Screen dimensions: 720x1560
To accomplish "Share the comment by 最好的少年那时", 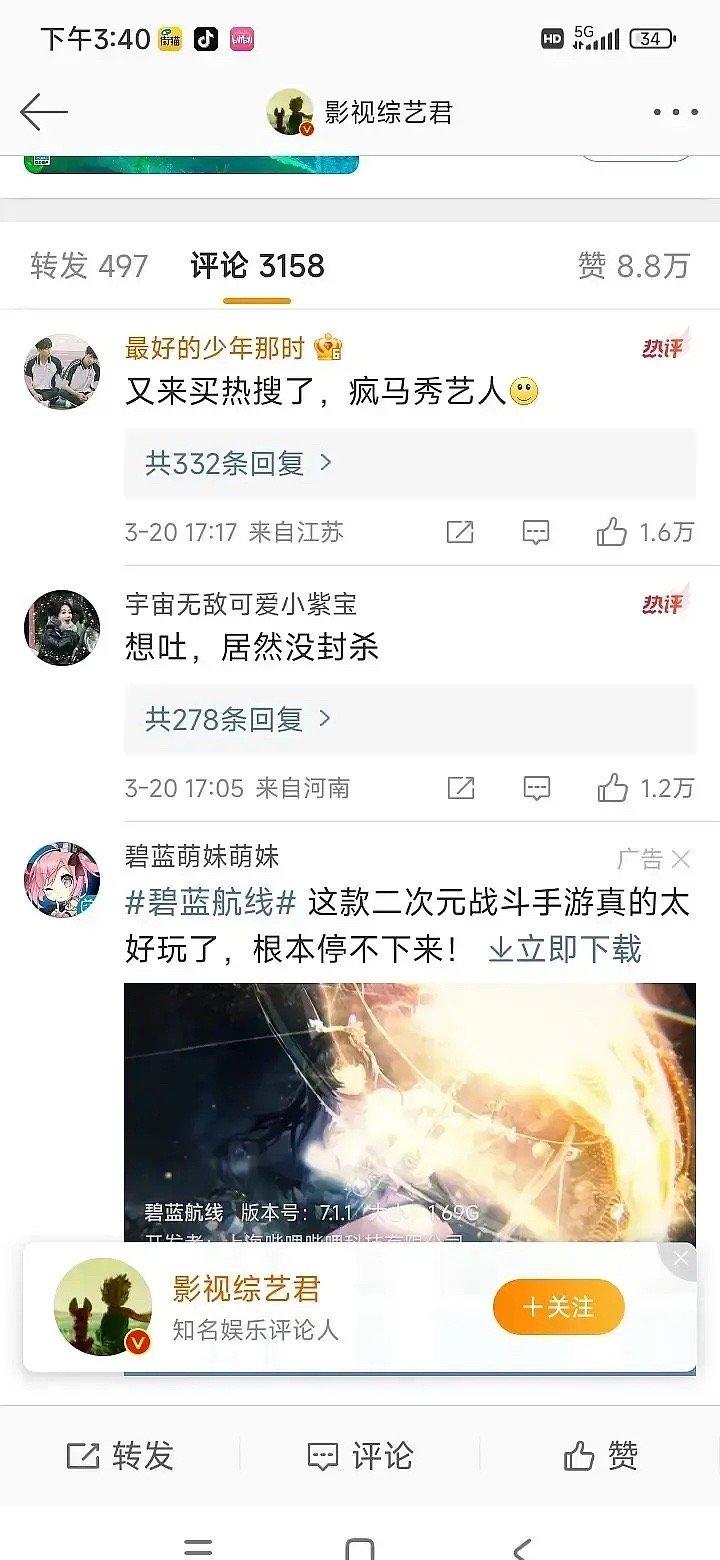I will tap(460, 532).
